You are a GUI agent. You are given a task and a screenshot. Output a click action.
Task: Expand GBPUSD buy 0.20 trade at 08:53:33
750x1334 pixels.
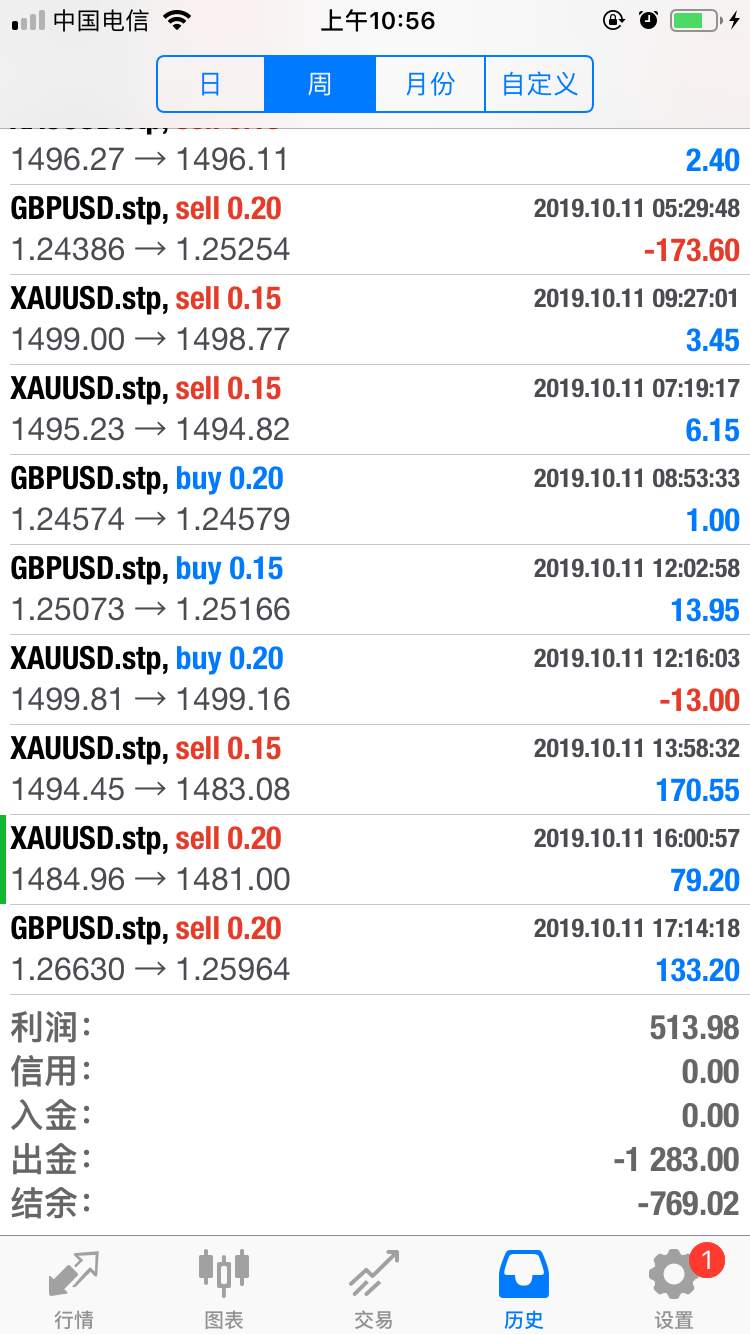pyautogui.click(x=375, y=500)
